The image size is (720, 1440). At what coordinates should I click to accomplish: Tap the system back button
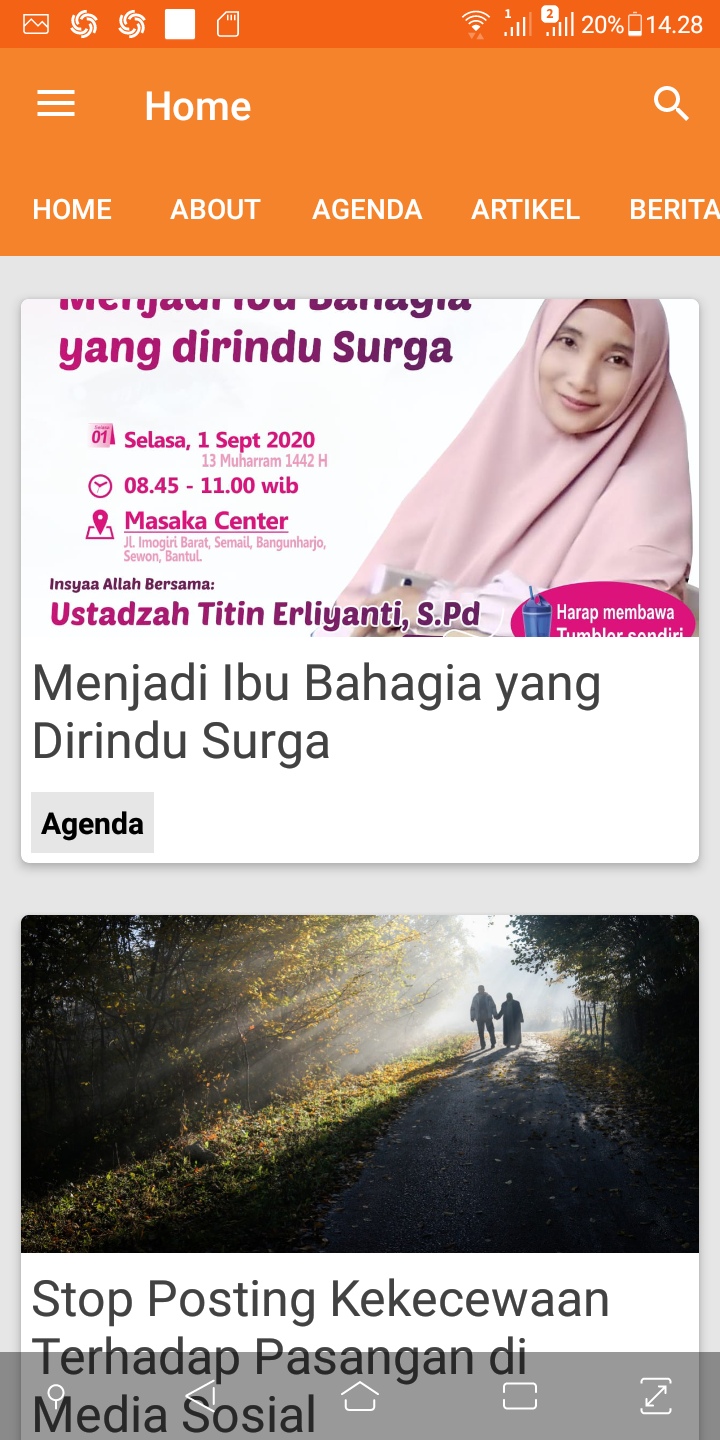click(202, 1396)
